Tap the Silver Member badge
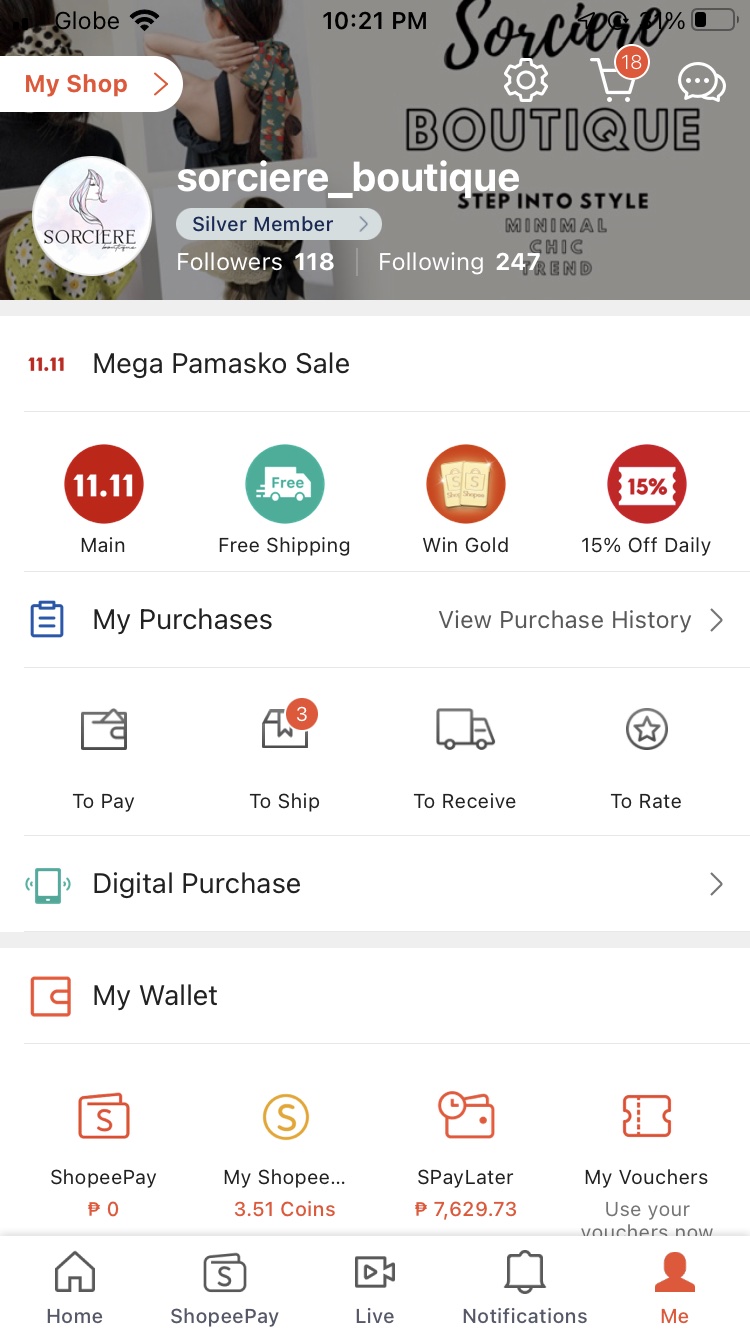Screen dimensions: 750x1334 (278, 224)
